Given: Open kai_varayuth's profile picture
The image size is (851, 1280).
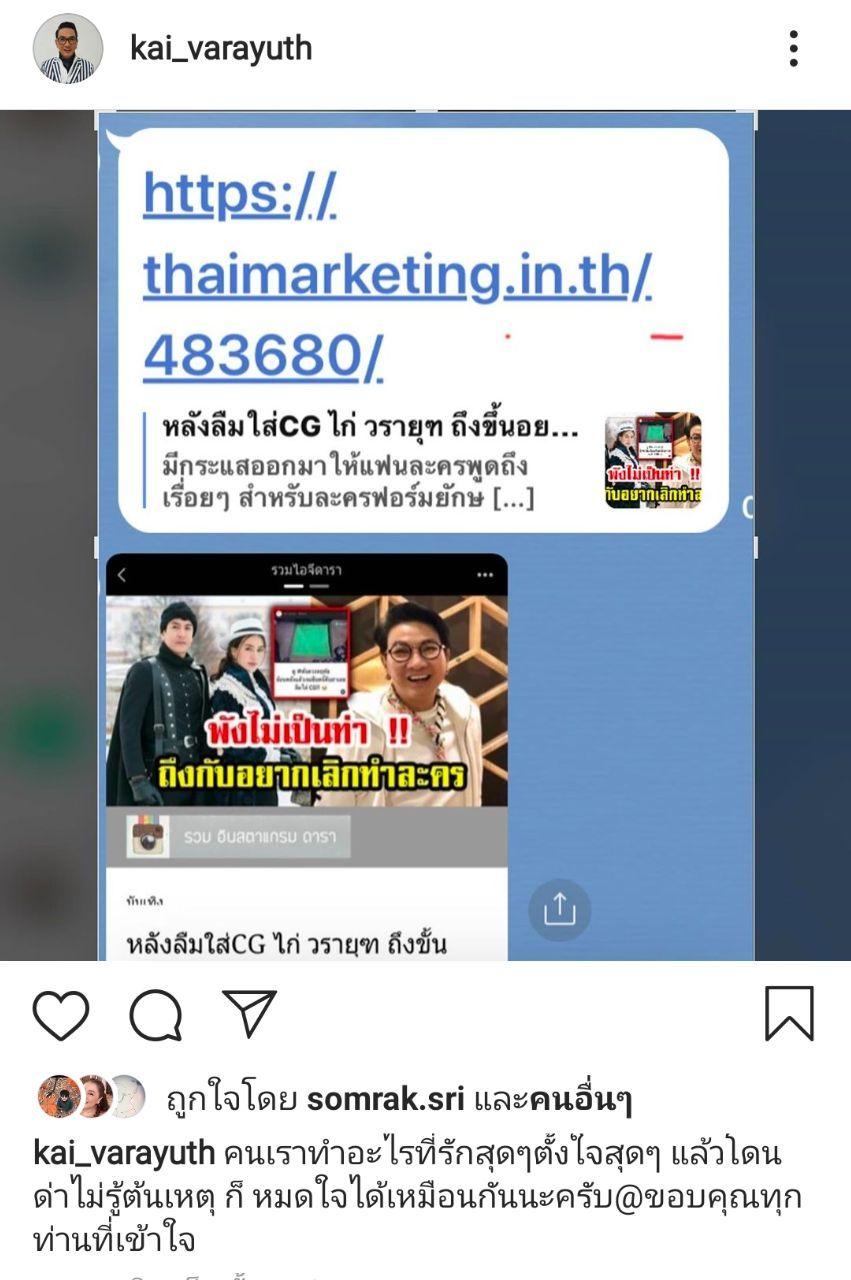Looking at the screenshot, I should click(68, 49).
